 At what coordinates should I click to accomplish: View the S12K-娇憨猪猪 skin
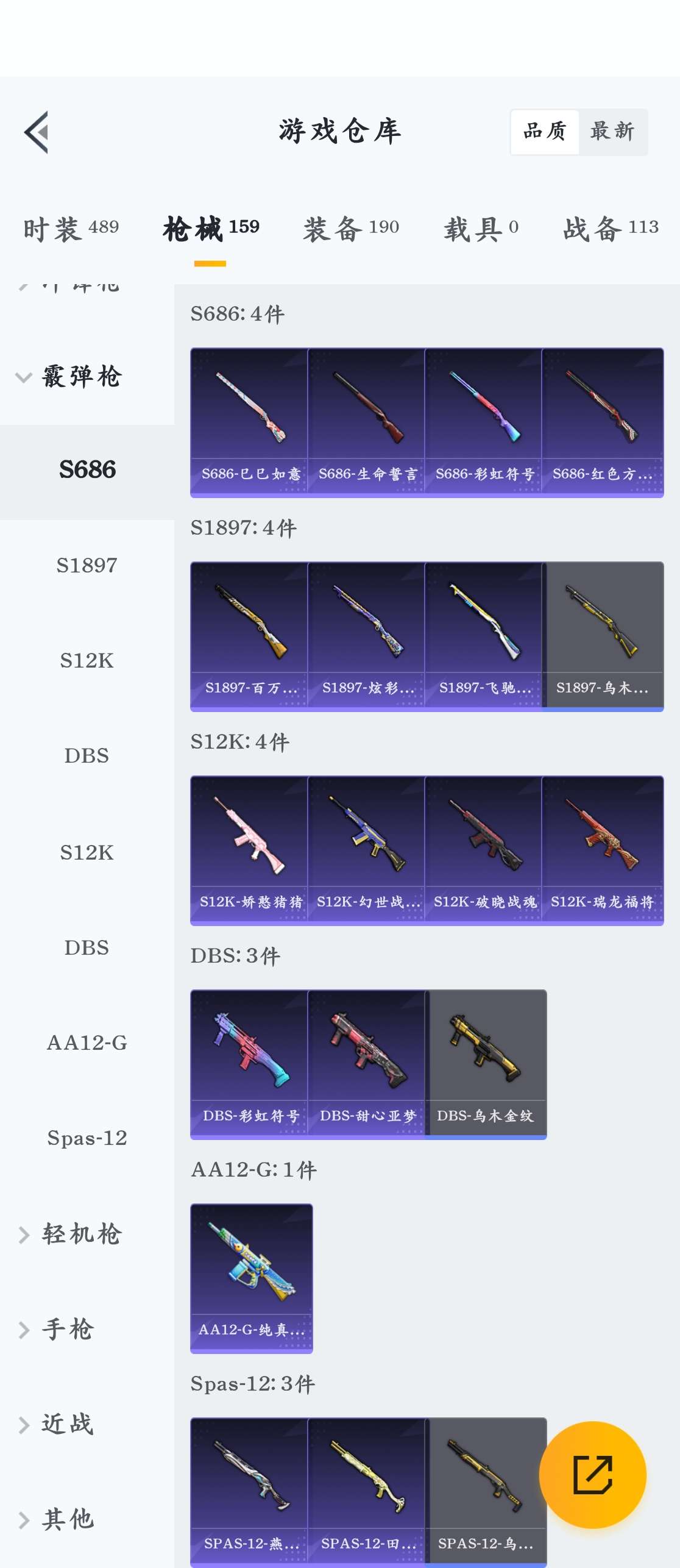(x=249, y=850)
